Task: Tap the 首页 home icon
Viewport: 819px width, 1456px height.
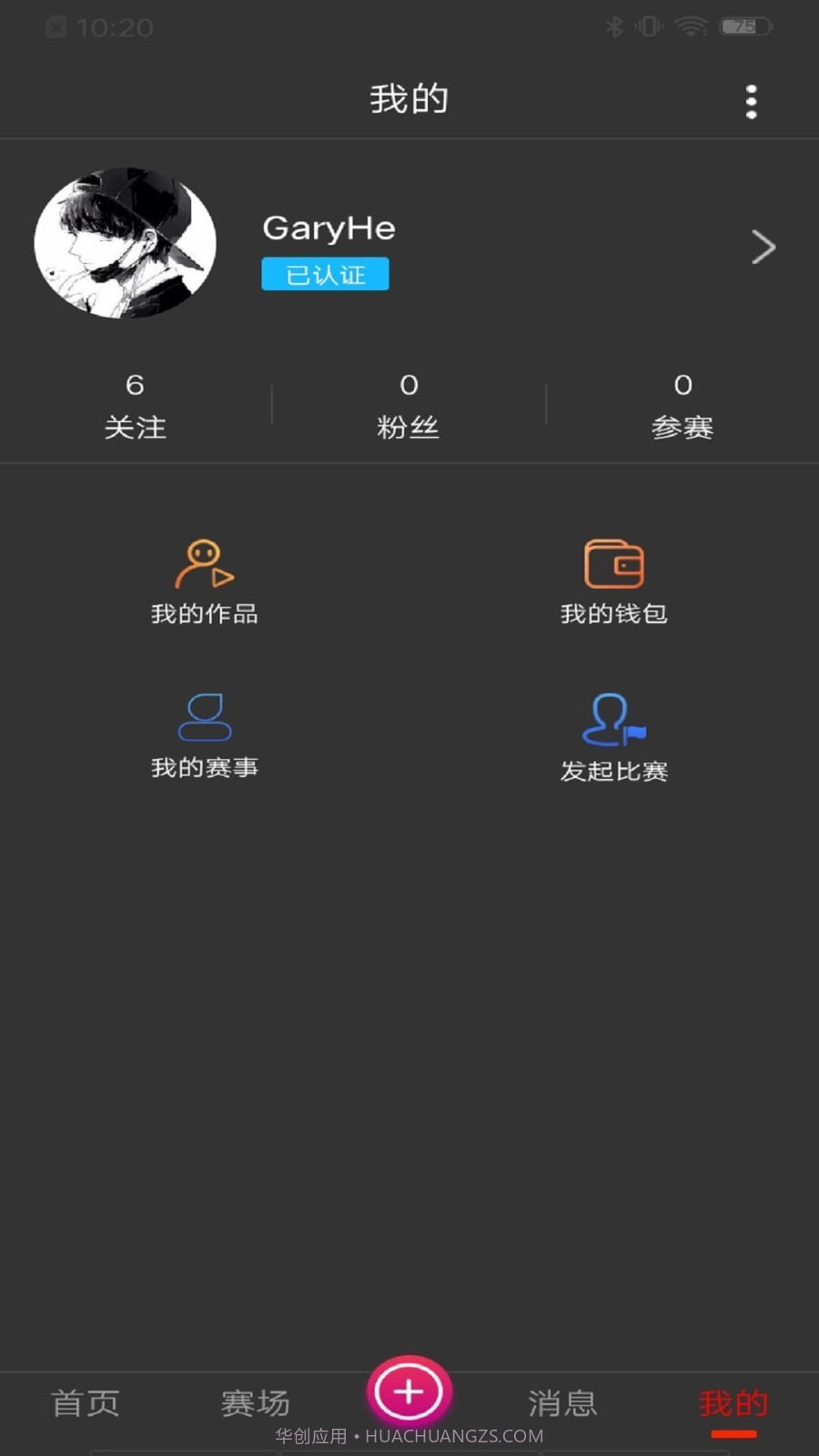Action: pyautogui.click(x=86, y=1401)
